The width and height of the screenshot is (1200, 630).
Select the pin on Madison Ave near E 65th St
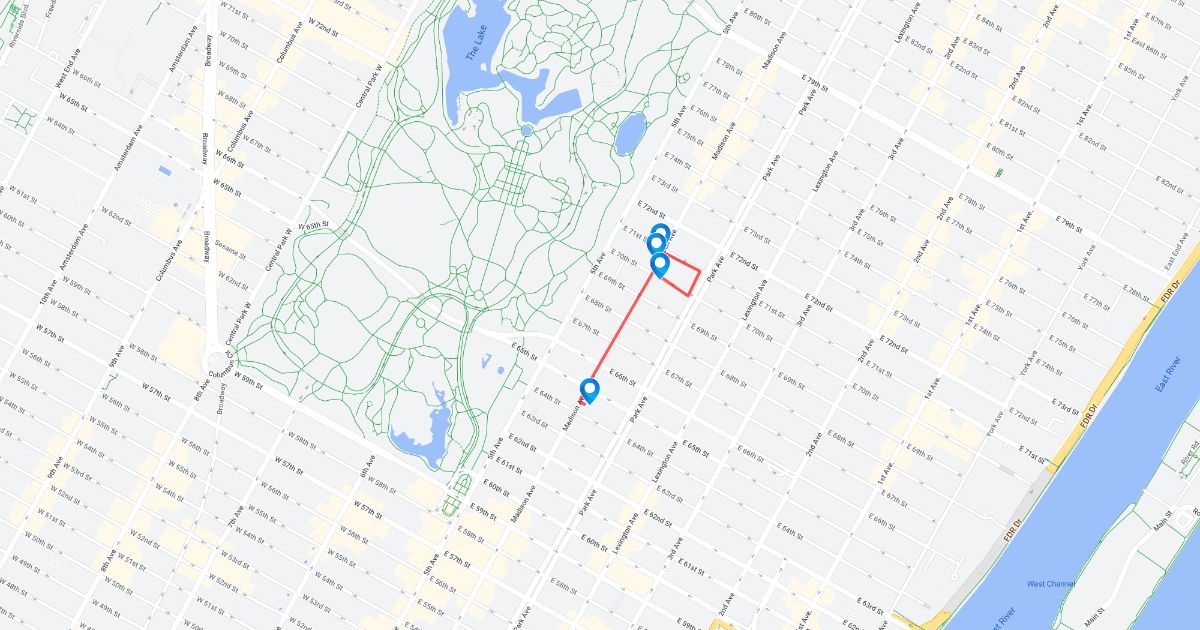point(589,389)
